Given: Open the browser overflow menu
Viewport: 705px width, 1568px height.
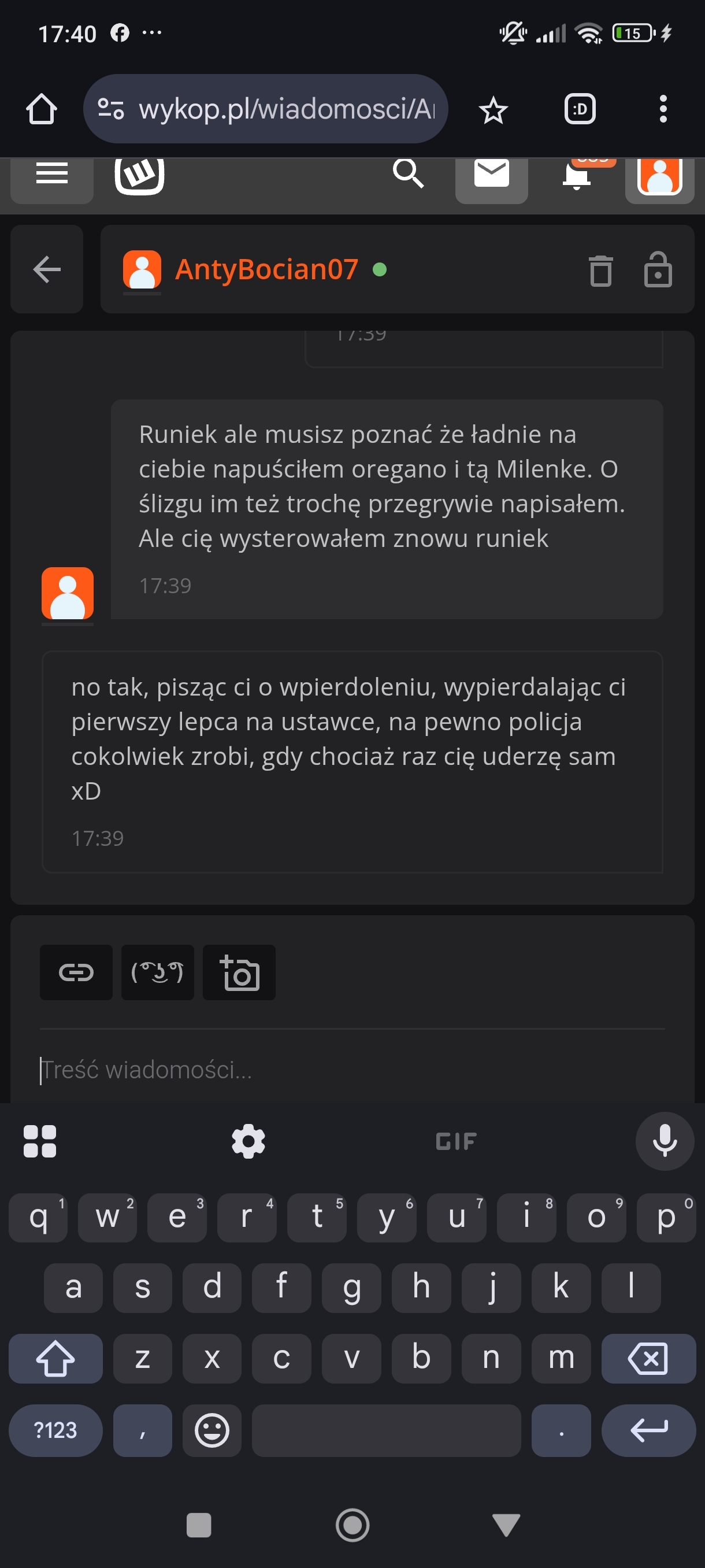Looking at the screenshot, I should [663, 110].
